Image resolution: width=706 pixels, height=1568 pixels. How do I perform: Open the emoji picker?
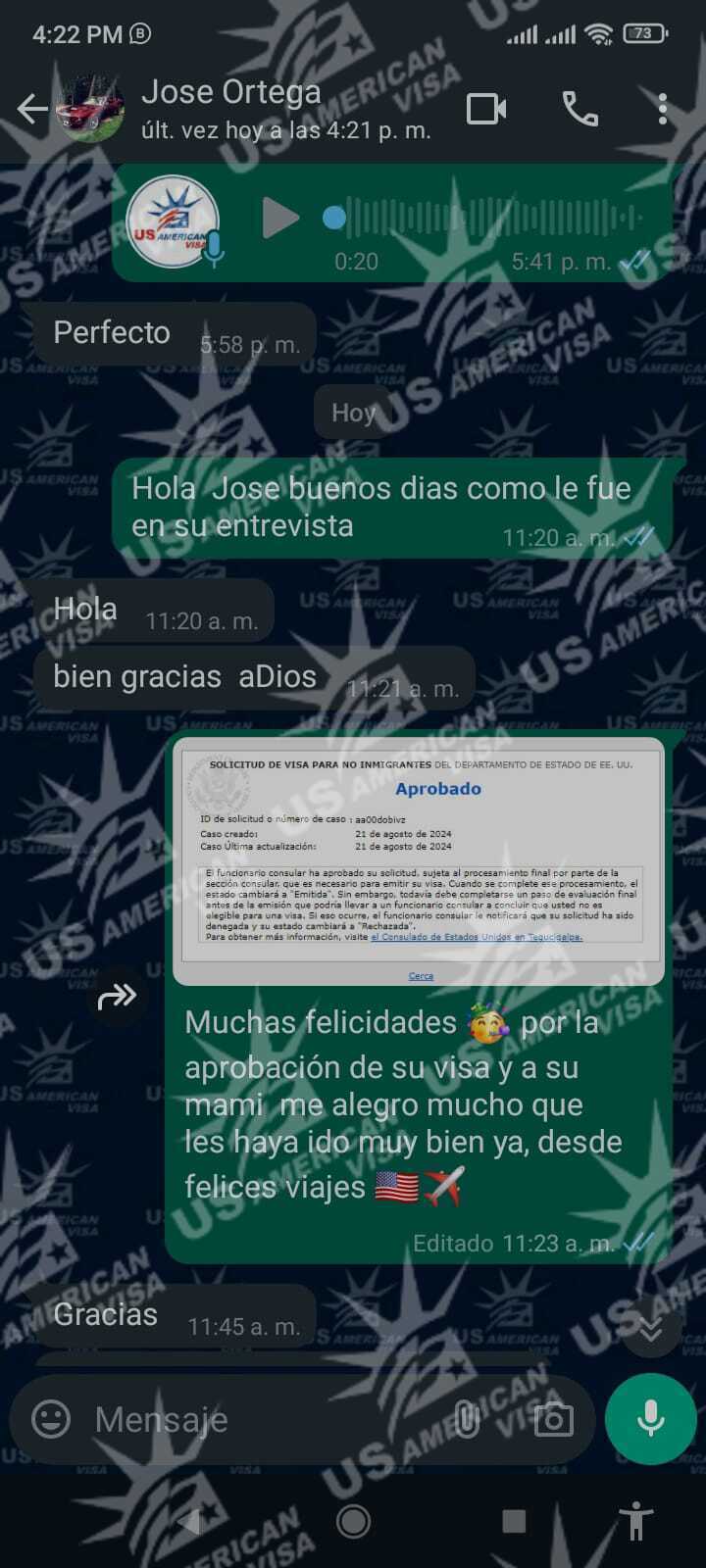[51, 1419]
